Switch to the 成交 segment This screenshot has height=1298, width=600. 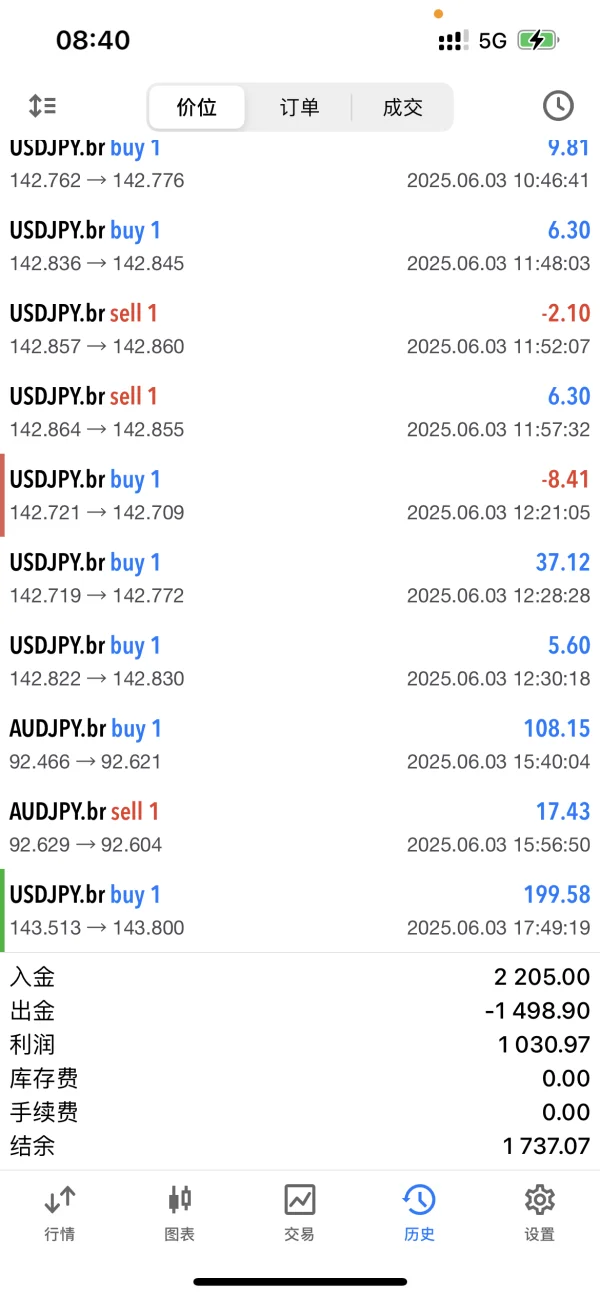(x=402, y=107)
